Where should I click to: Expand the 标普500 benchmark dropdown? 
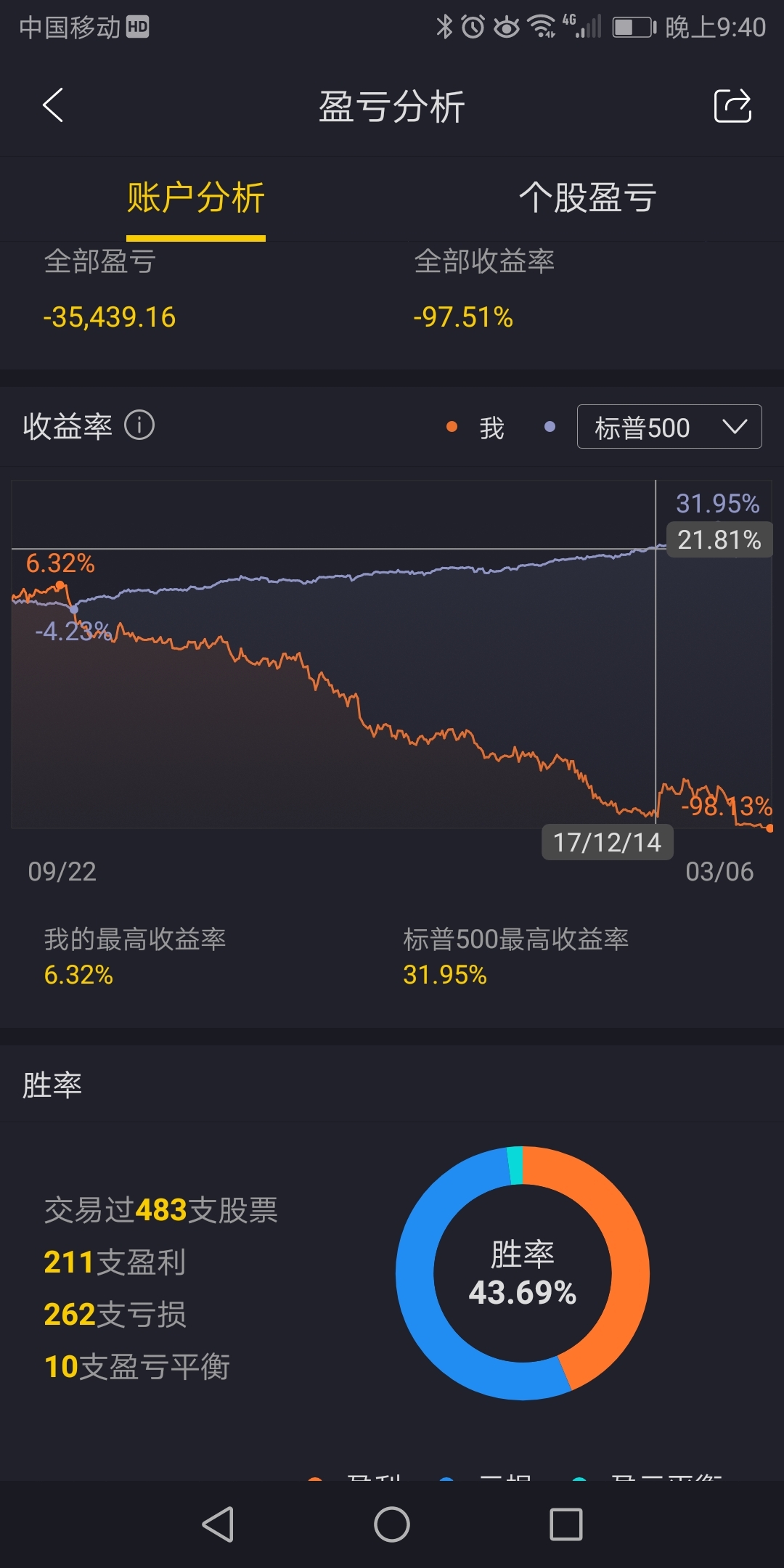tap(669, 427)
